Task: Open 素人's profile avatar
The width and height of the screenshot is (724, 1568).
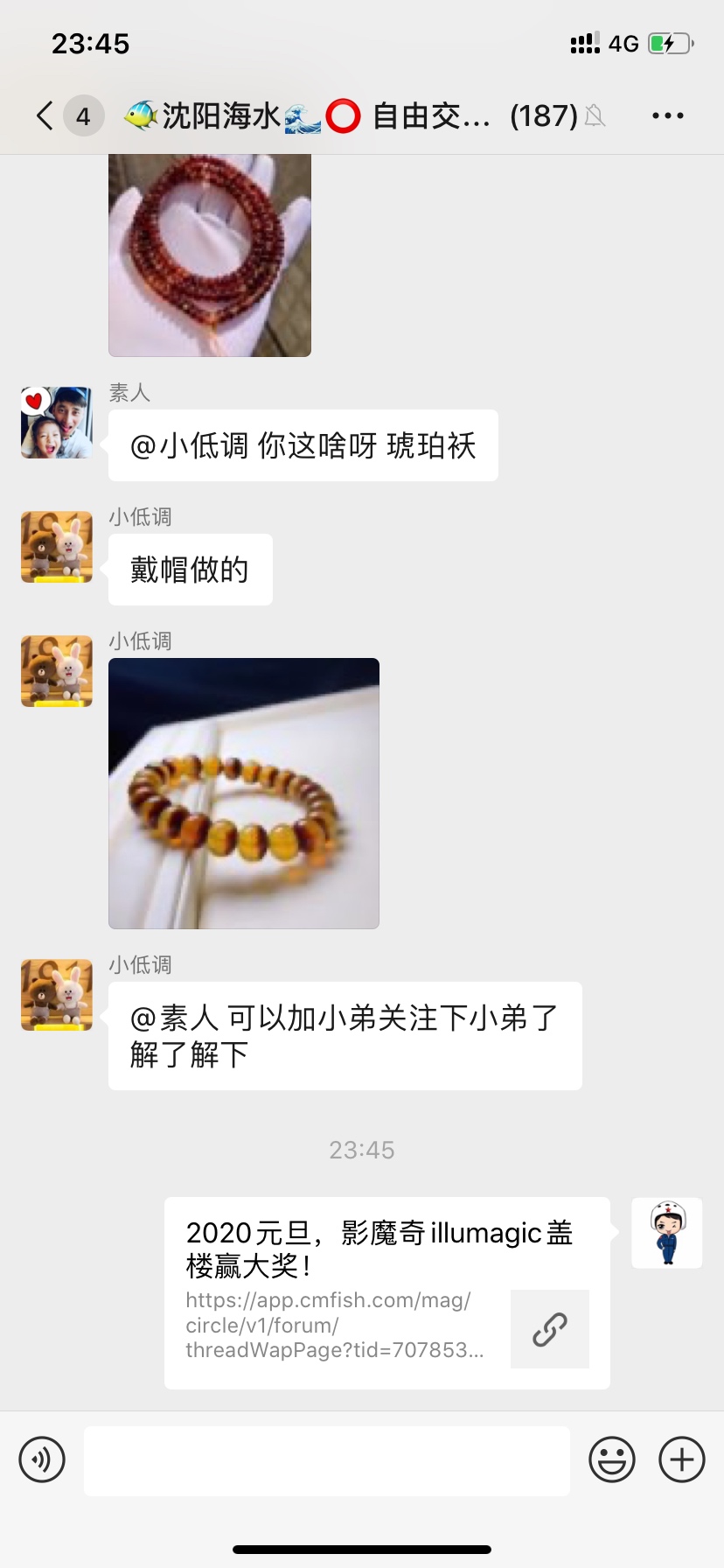Action: 57,423
